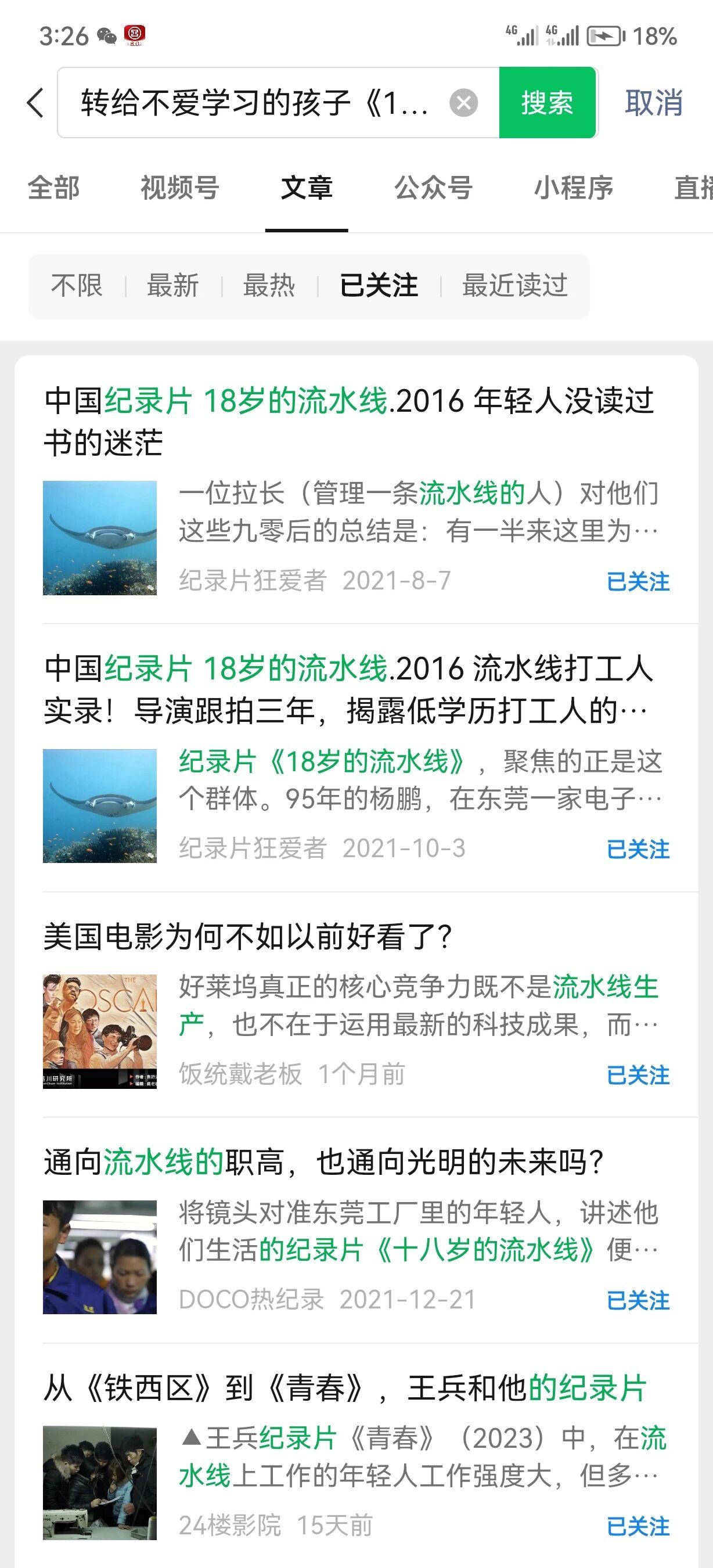This screenshot has height=1568, width=713.
Task: Switch to the 全部 tab
Action: (53, 188)
